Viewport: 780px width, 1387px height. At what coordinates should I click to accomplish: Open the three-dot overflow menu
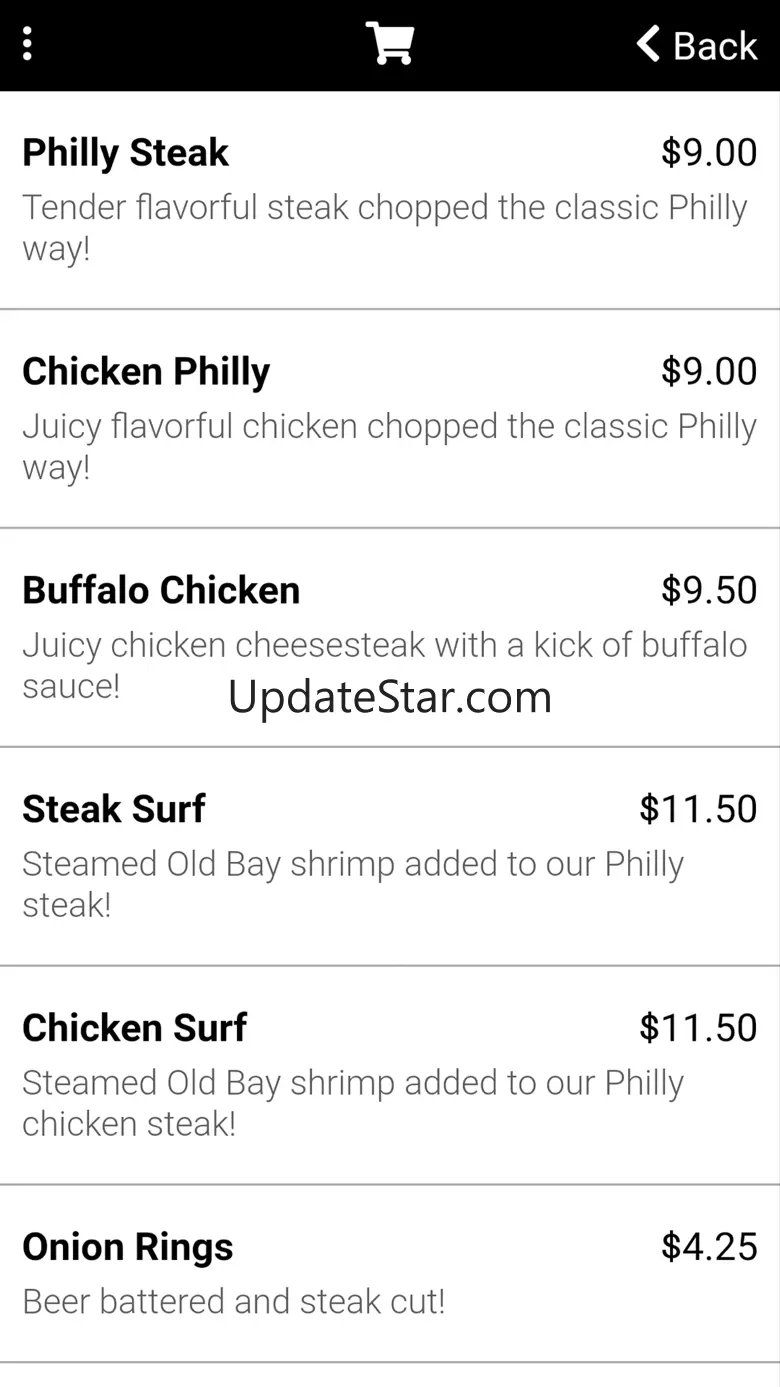tap(27, 44)
